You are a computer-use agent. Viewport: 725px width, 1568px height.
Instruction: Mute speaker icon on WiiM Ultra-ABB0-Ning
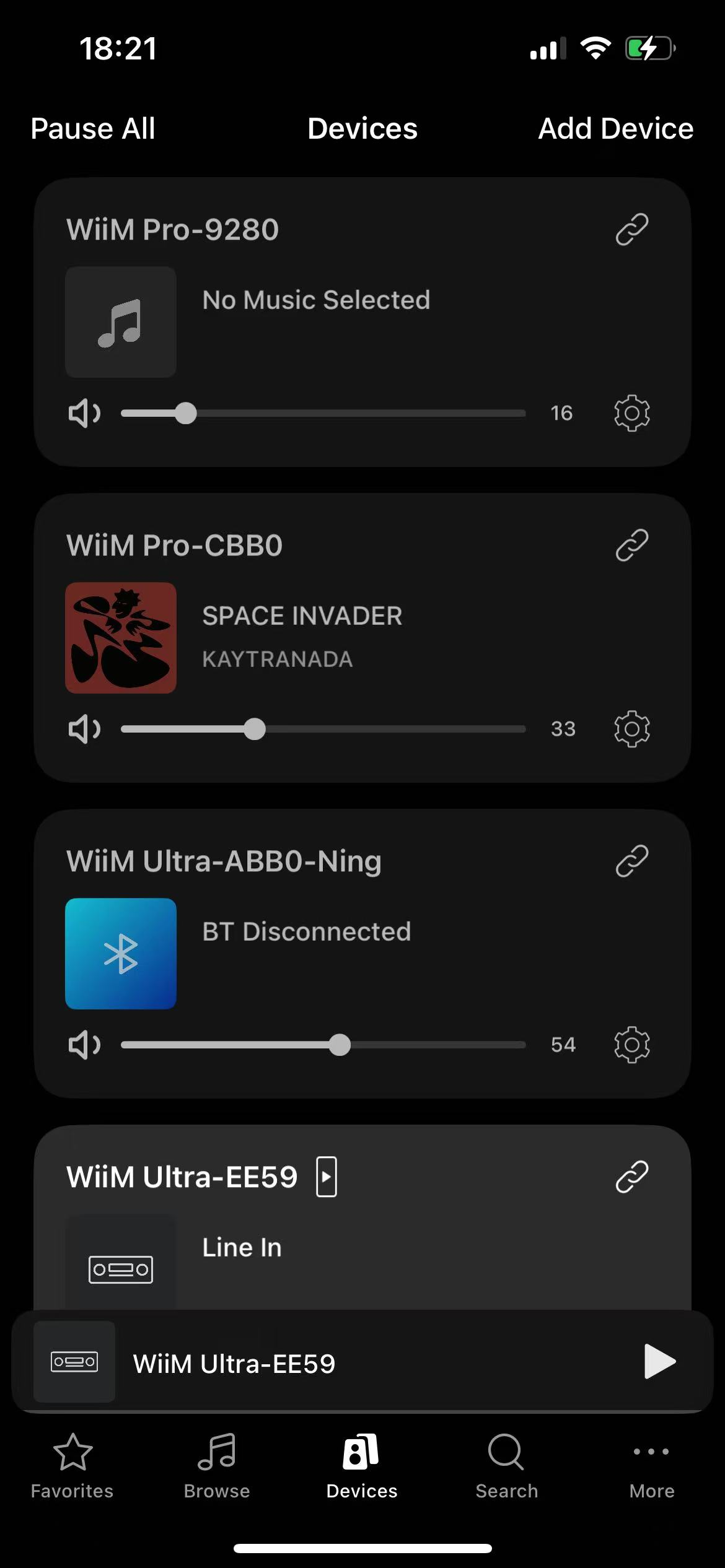click(x=84, y=1045)
